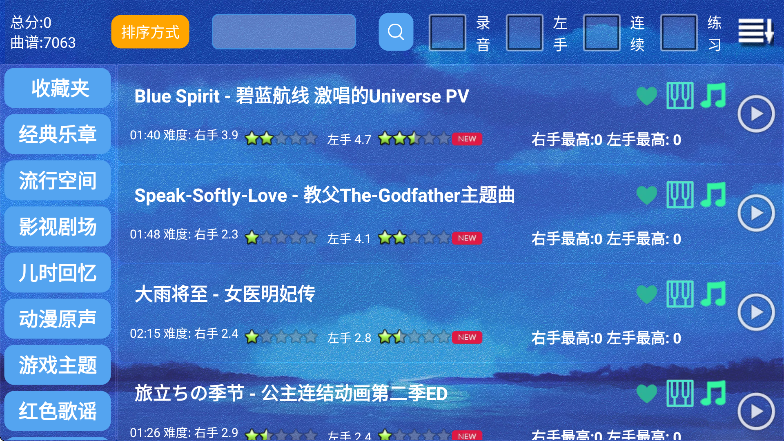Open the list sort menu icon
The width and height of the screenshot is (784, 441).
click(755, 32)
